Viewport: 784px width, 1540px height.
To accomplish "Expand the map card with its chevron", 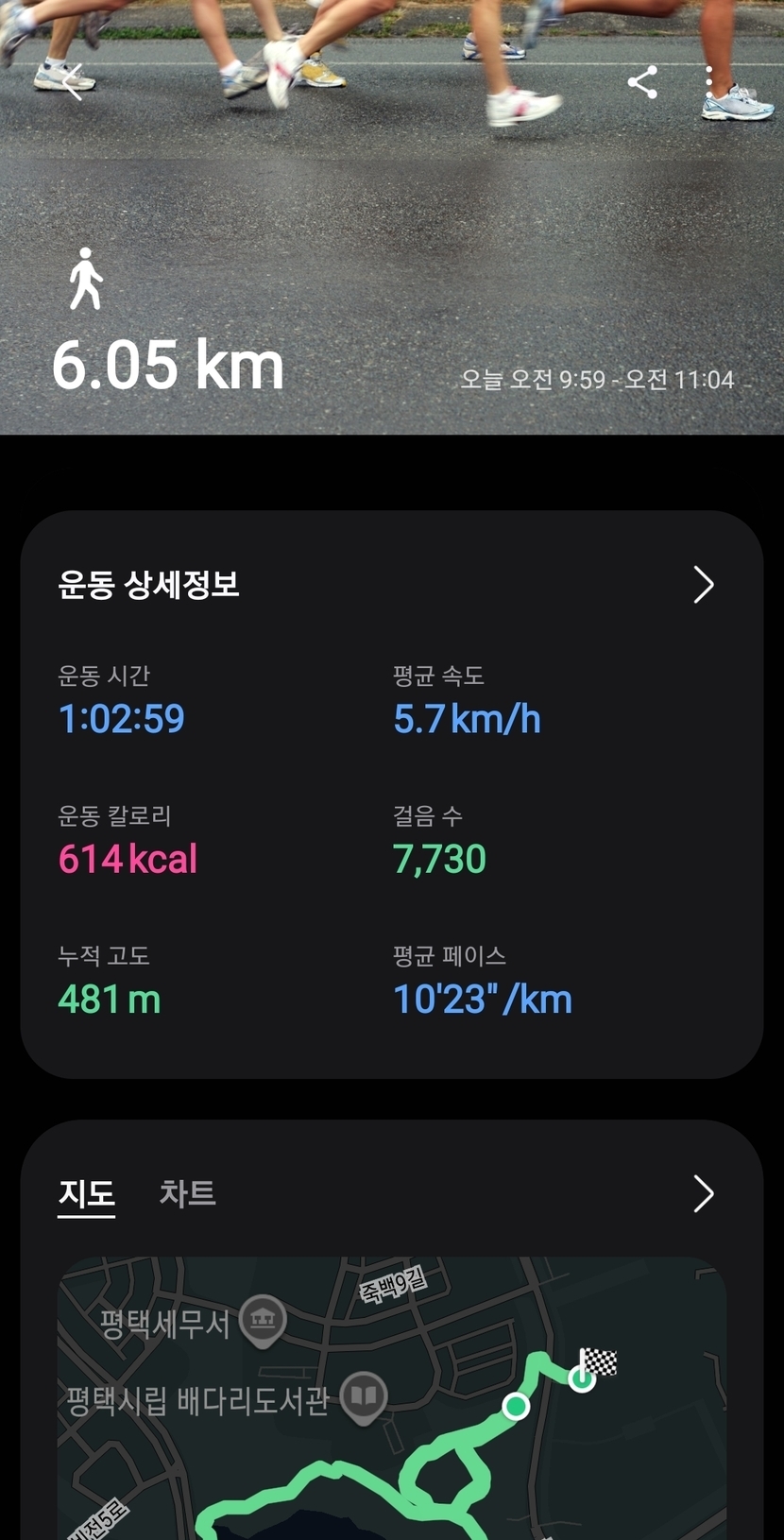I will pyautogui.click(x=703, y=1193).
